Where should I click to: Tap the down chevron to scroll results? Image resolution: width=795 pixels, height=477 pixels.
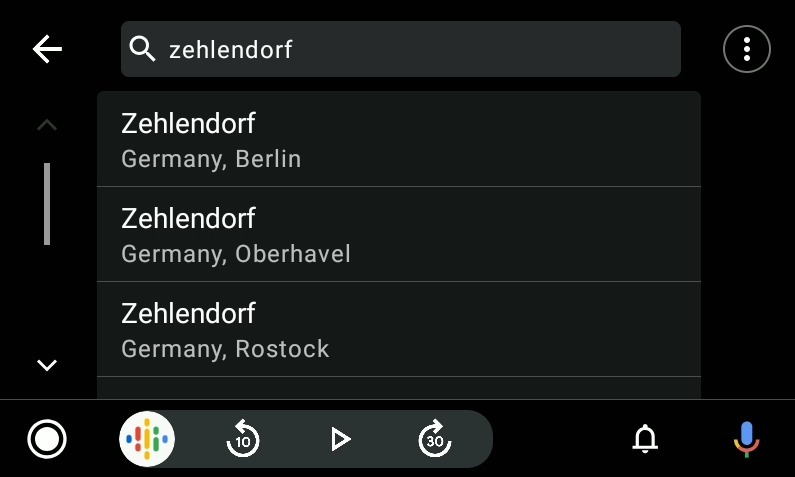[47, 365]
